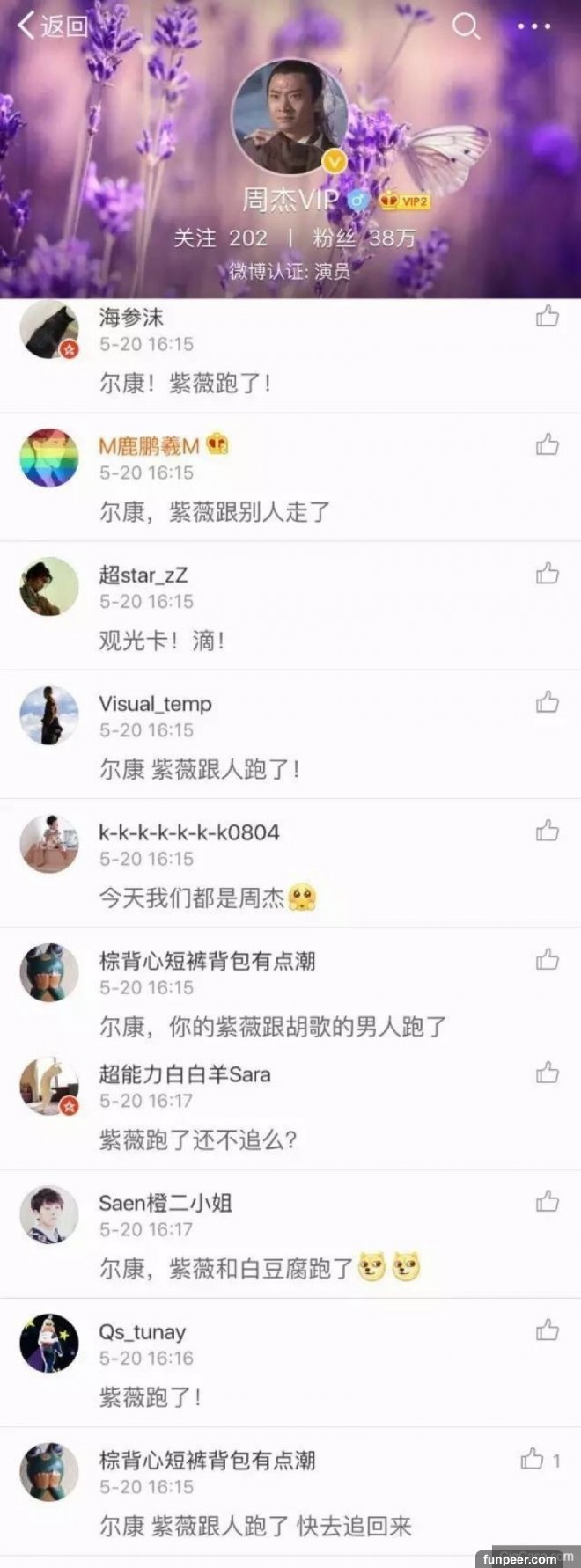View 周杰's profile avatar
The height and width of the screenshot is (1568, 581).
(290, 116)
